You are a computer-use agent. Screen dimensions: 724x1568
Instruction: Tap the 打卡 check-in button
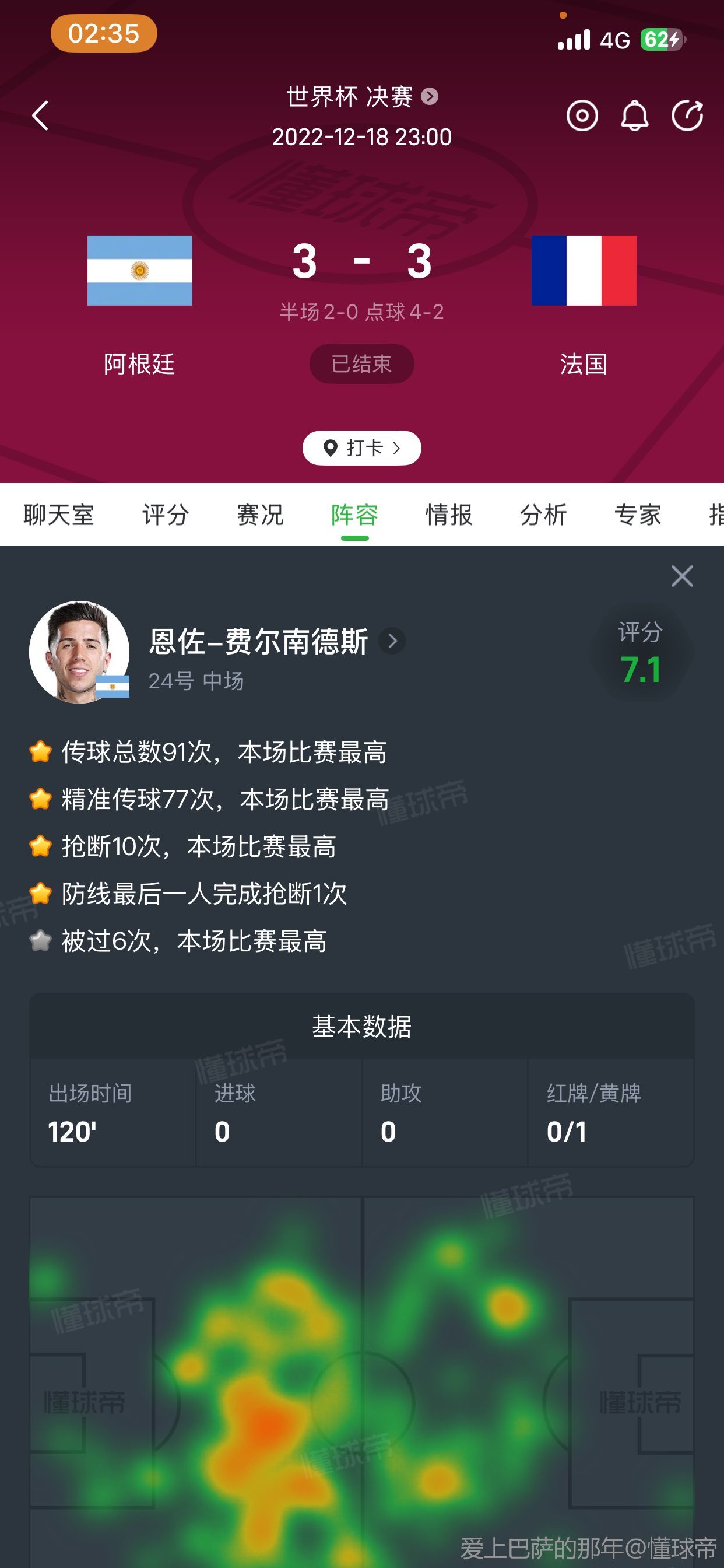click(x=361, y=448)
